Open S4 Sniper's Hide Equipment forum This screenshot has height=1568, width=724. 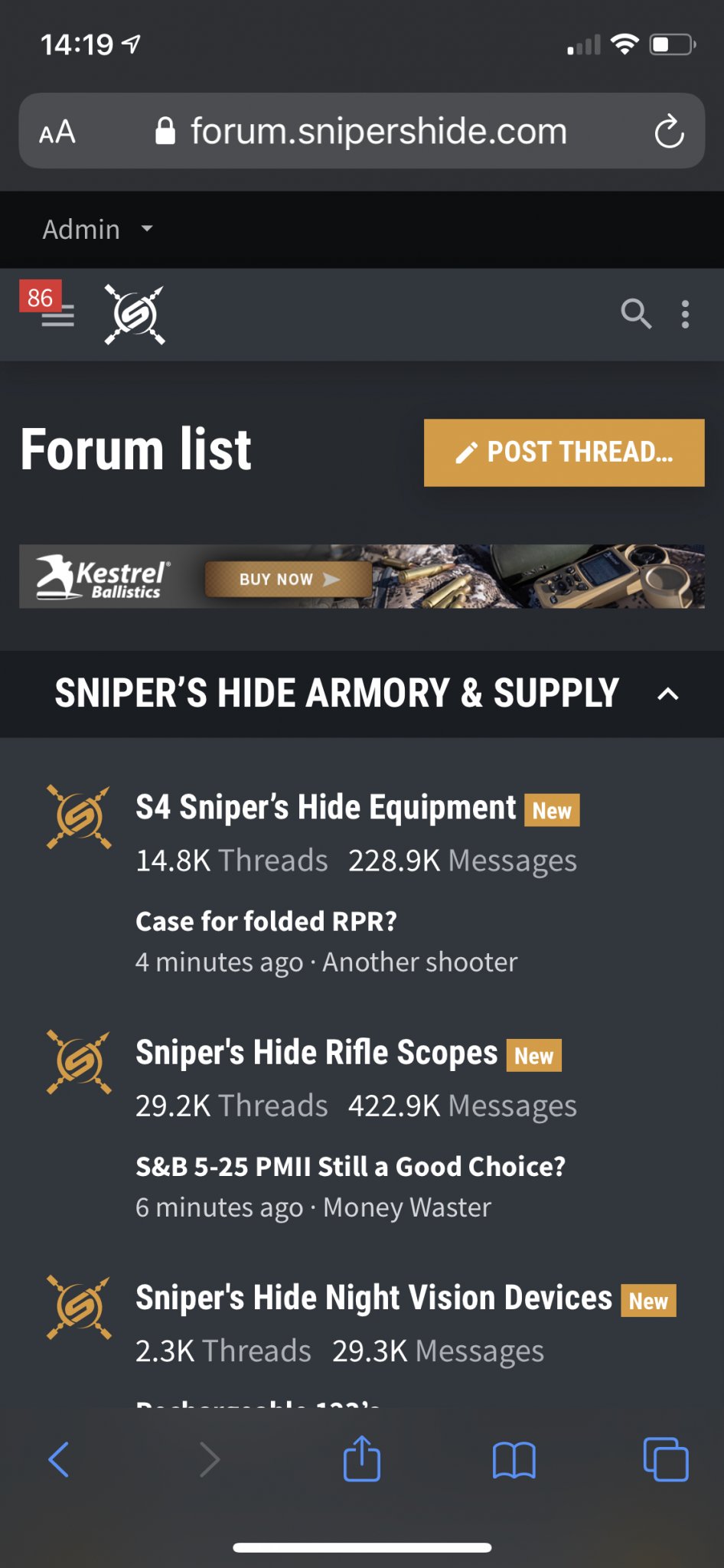325,808
